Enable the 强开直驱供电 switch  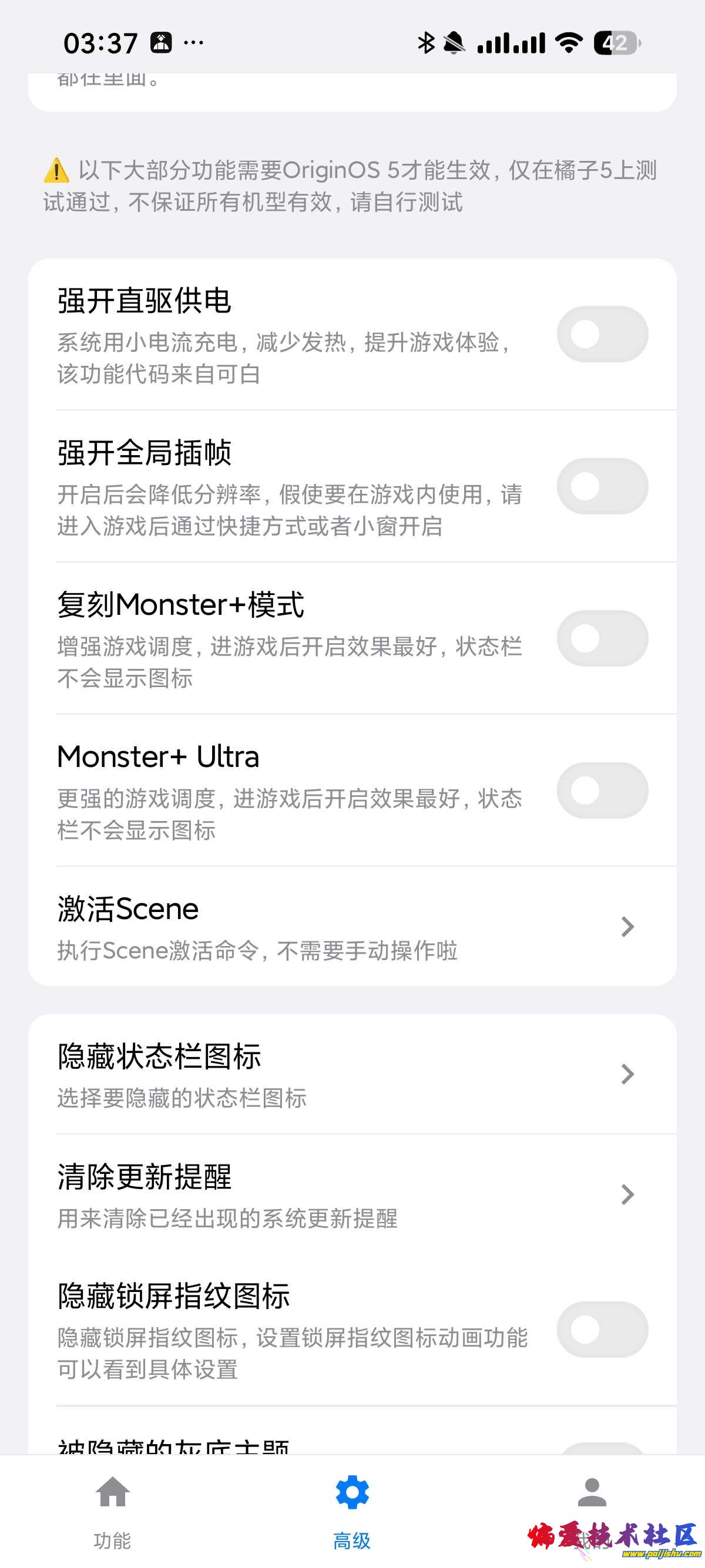click(x=602, y=334)
